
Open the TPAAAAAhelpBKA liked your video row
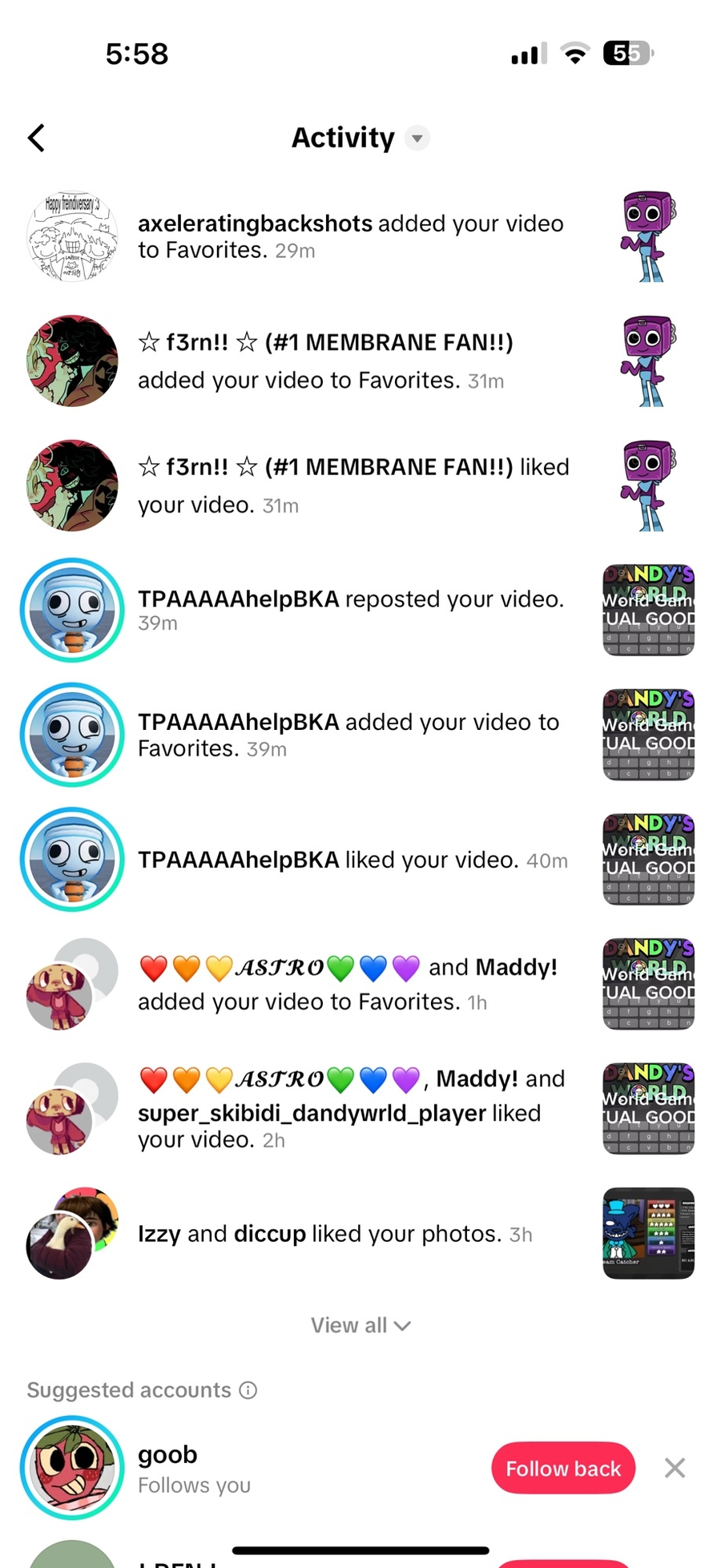click(360, 859)
